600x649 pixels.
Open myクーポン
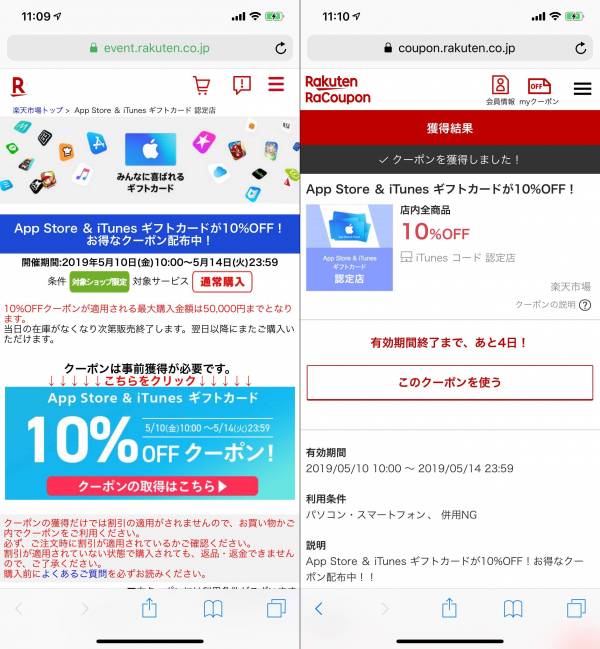pyautogui.click(x=540, y=90)
